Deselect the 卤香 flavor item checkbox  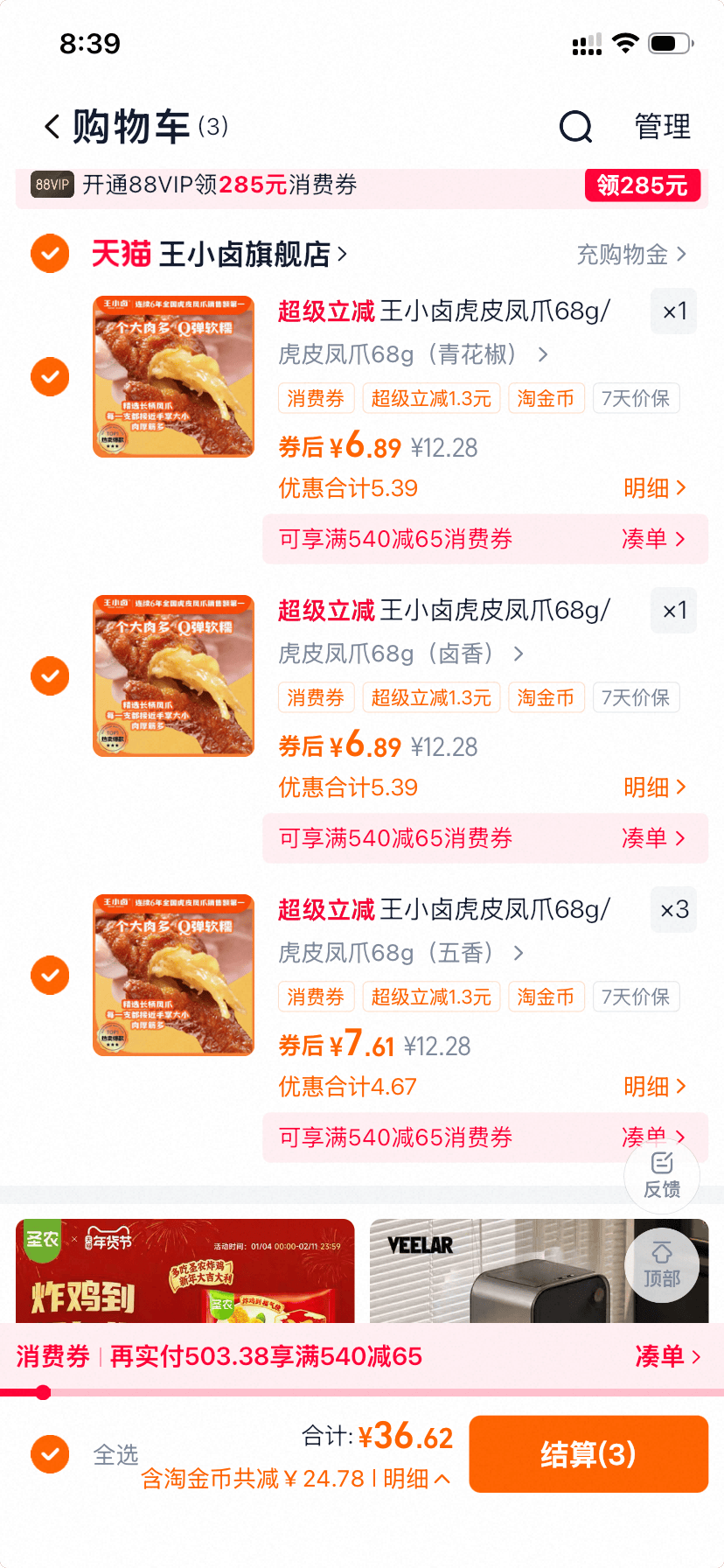[50, 675]
